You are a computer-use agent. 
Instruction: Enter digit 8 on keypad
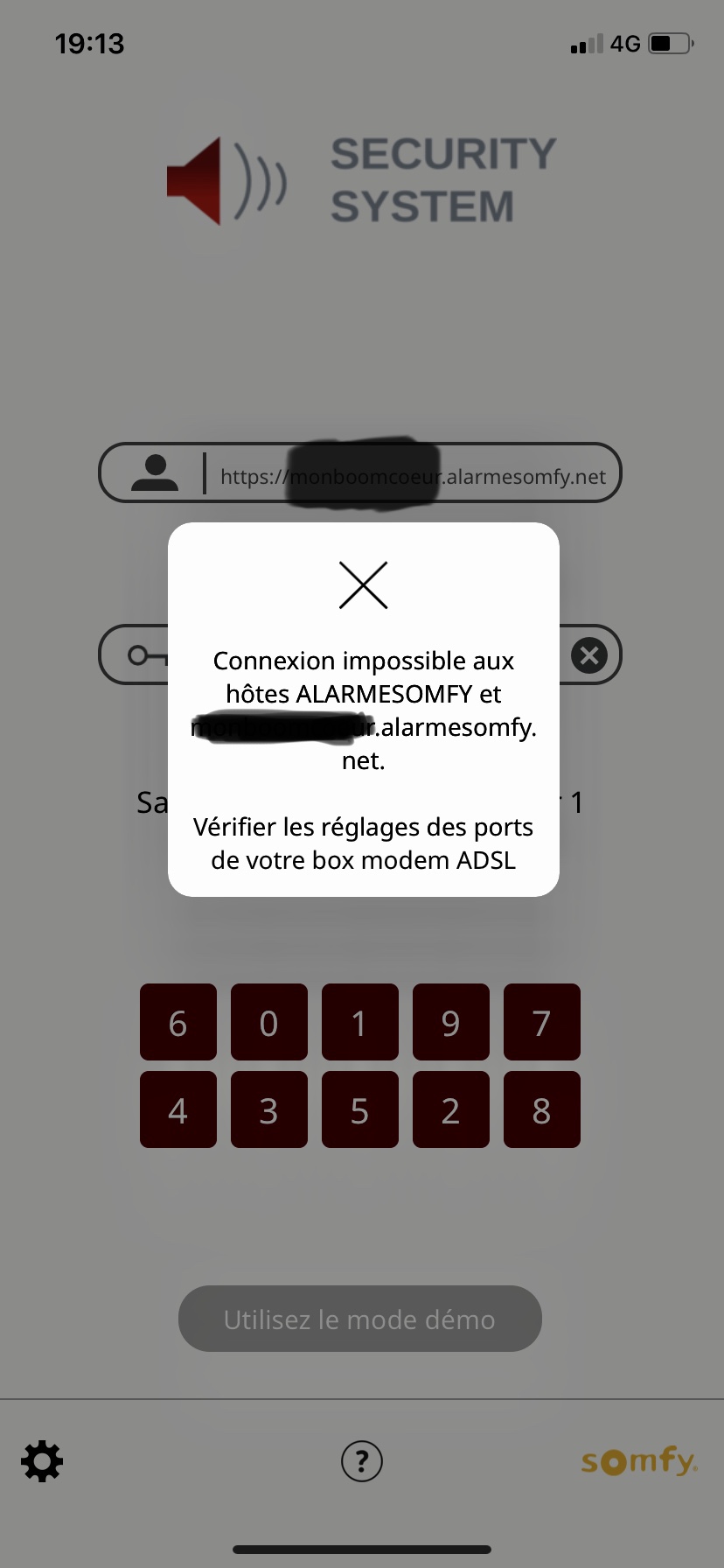(541, 1109)
